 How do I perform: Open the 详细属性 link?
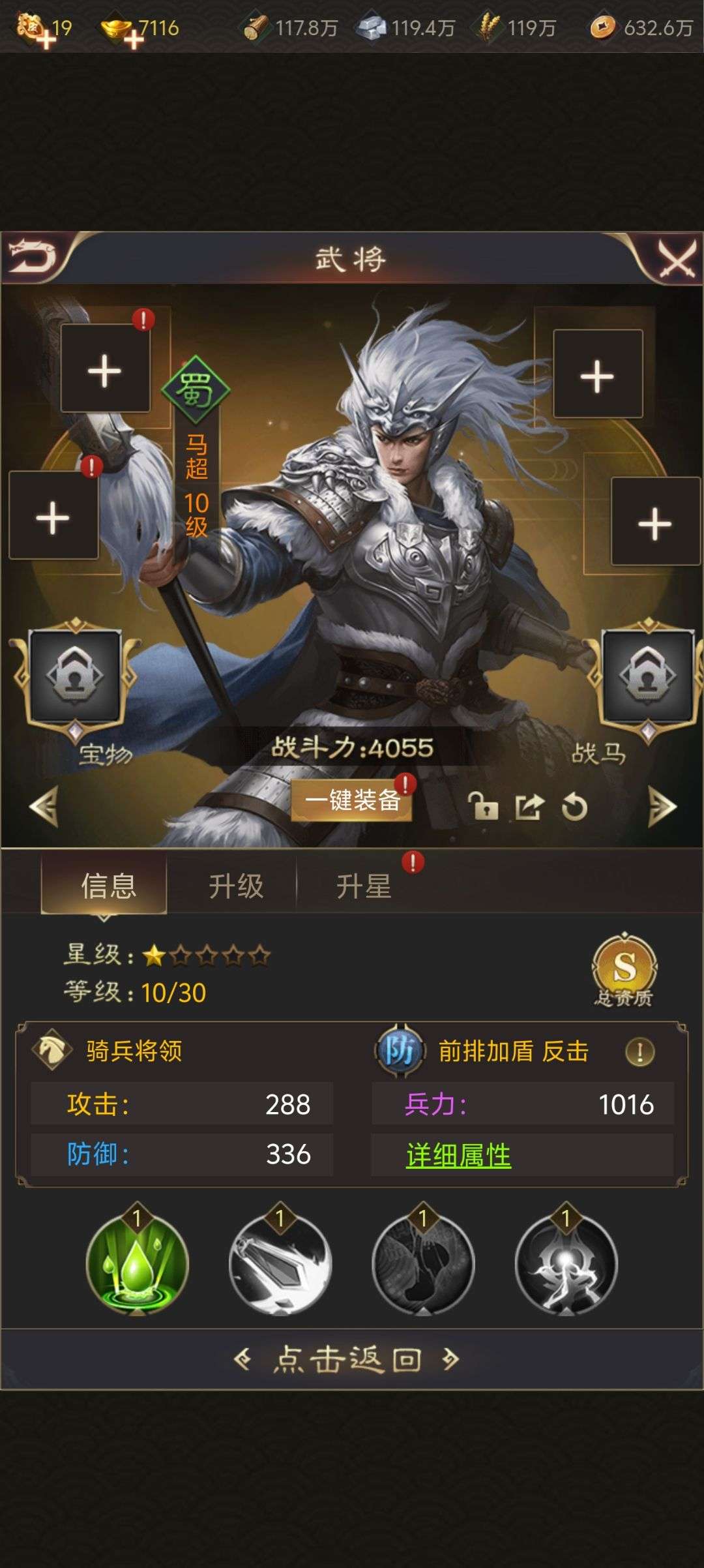click(x=458, y=1155)
